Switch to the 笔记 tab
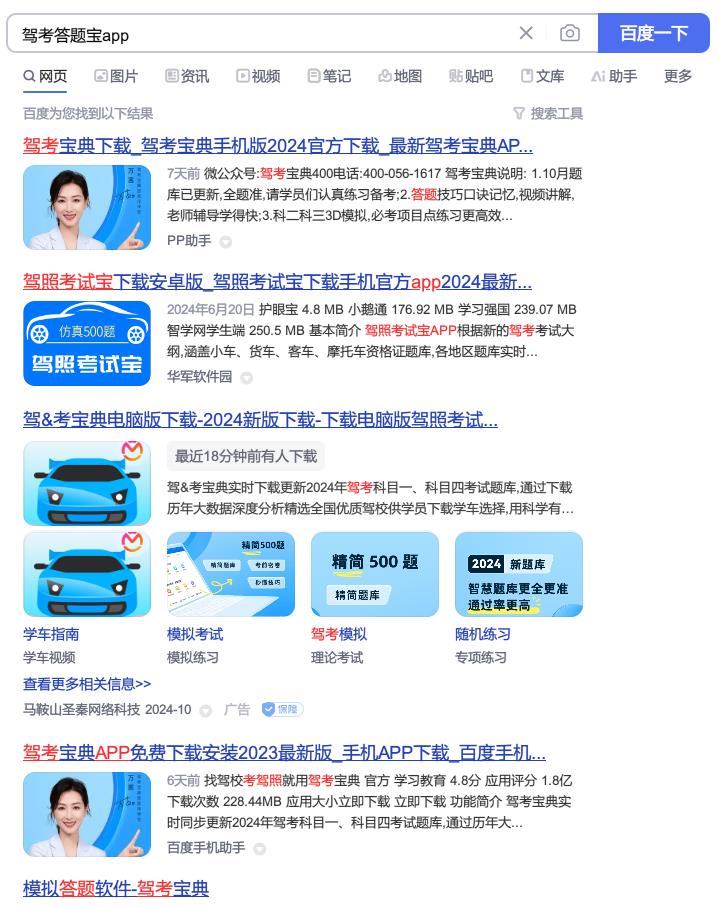The image size is (719, 908). (329, 76)
